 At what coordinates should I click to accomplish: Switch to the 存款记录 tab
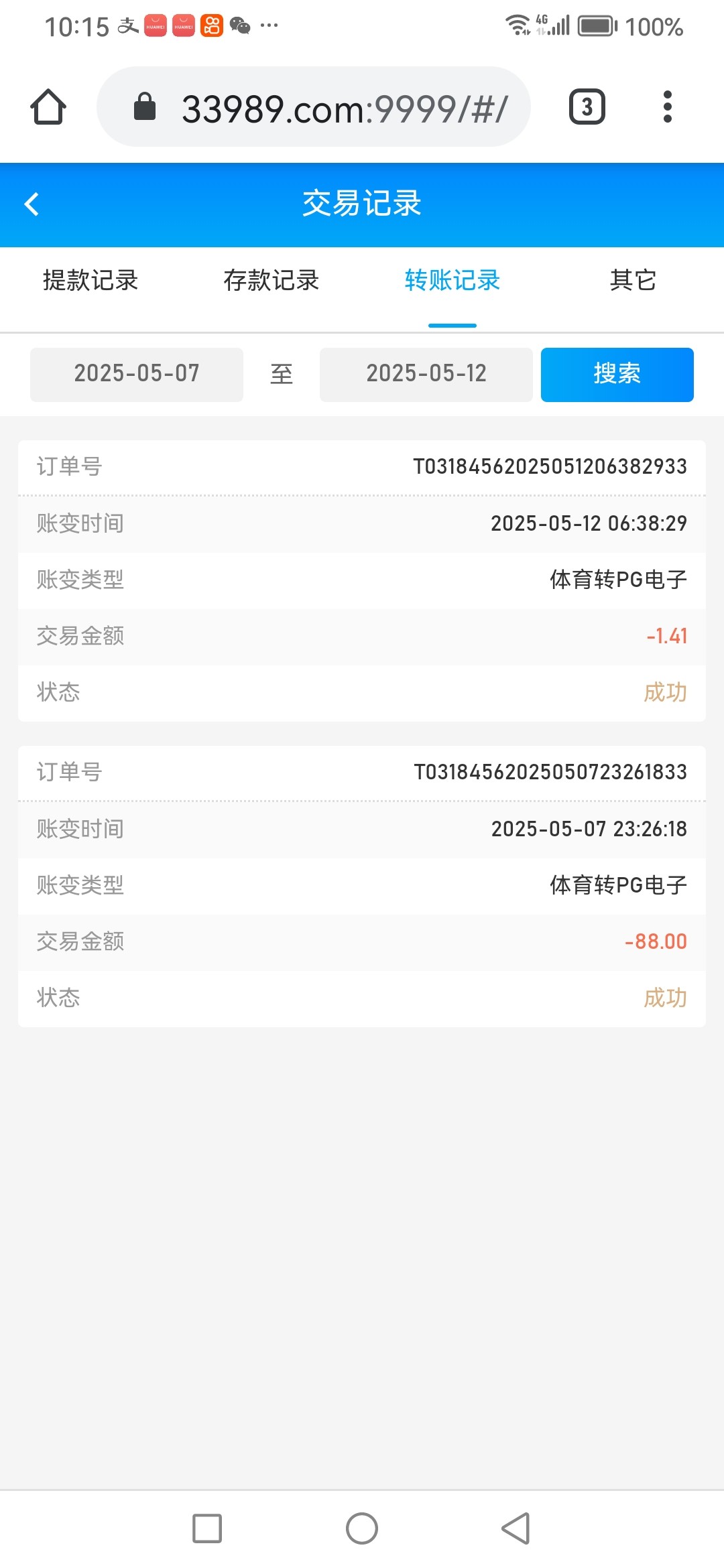pyautogui.click(x=271, y=280)
